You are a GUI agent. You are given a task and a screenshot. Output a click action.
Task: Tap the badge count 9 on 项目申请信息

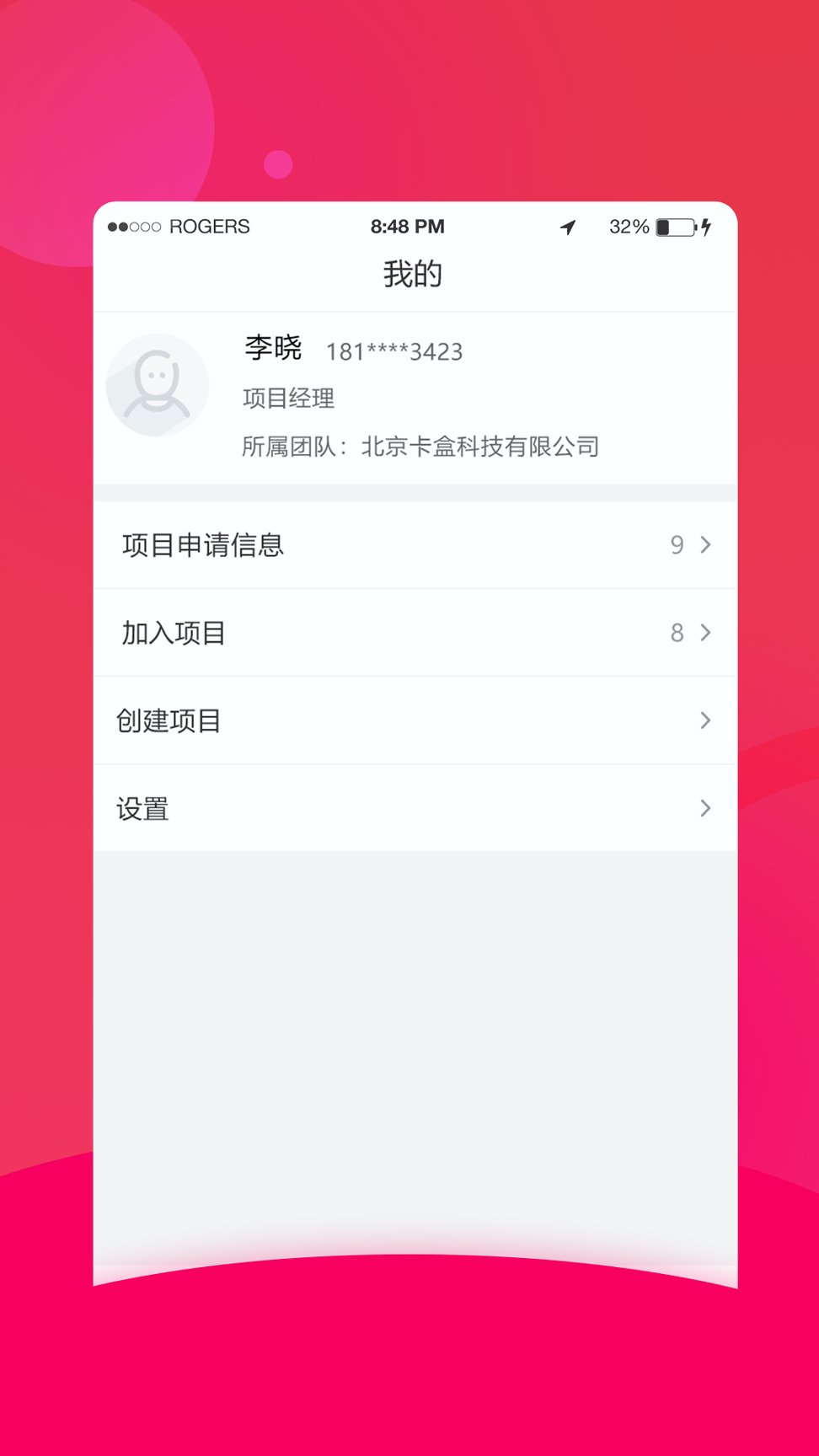coord(677,545)
